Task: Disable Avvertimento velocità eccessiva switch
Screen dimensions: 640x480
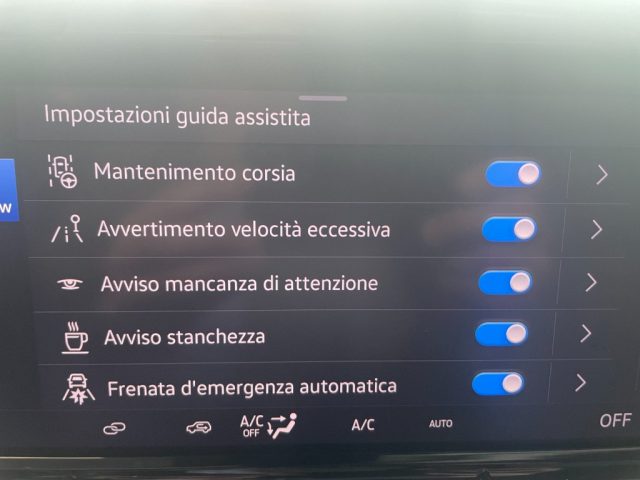Action: (x=509, y=229)
